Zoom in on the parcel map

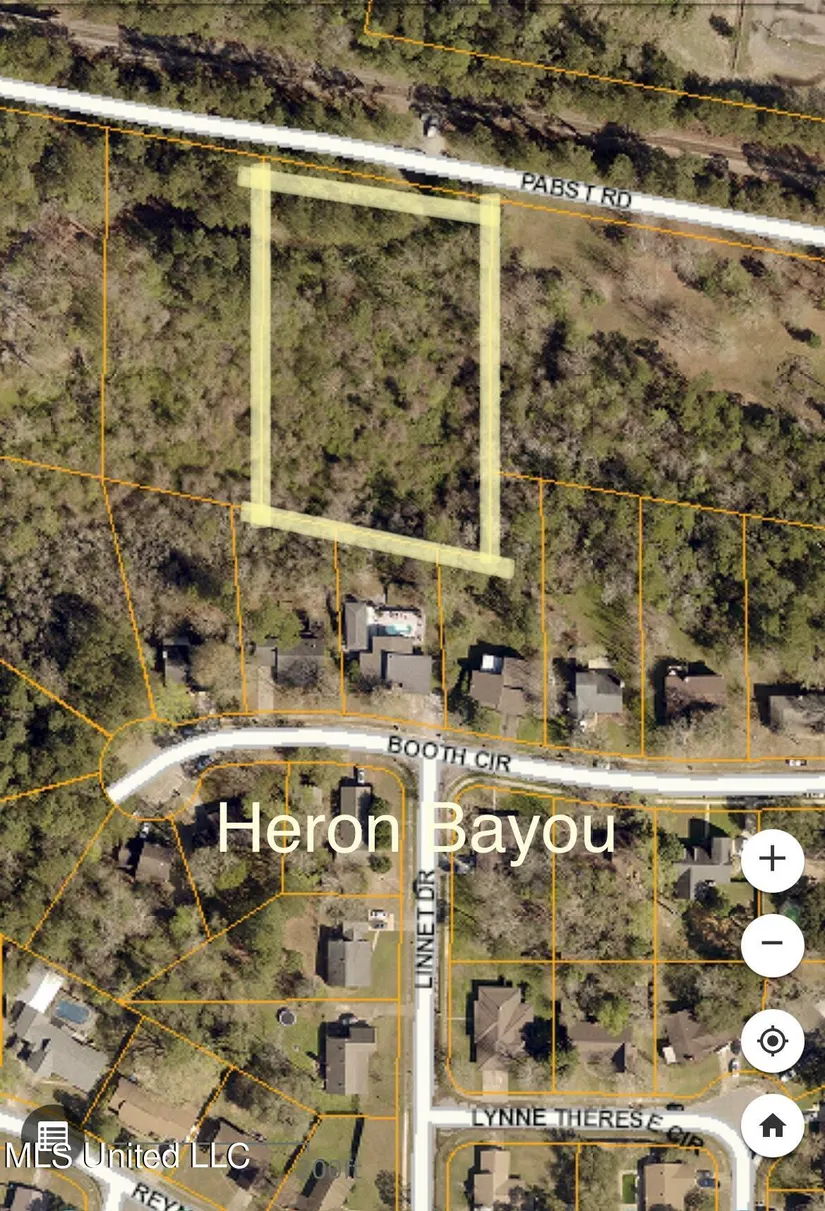772,859
